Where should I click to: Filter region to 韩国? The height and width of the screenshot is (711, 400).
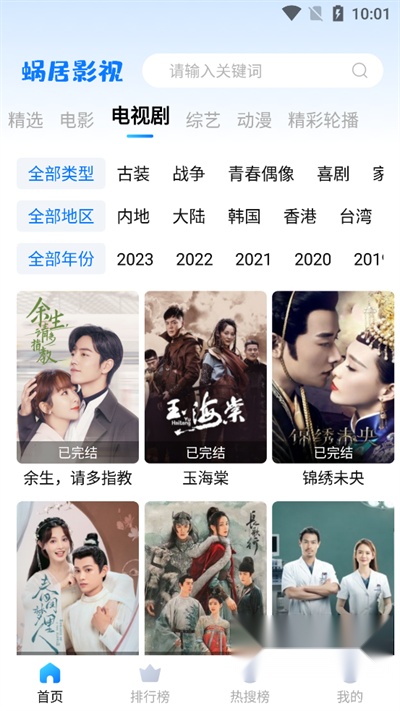244,216
